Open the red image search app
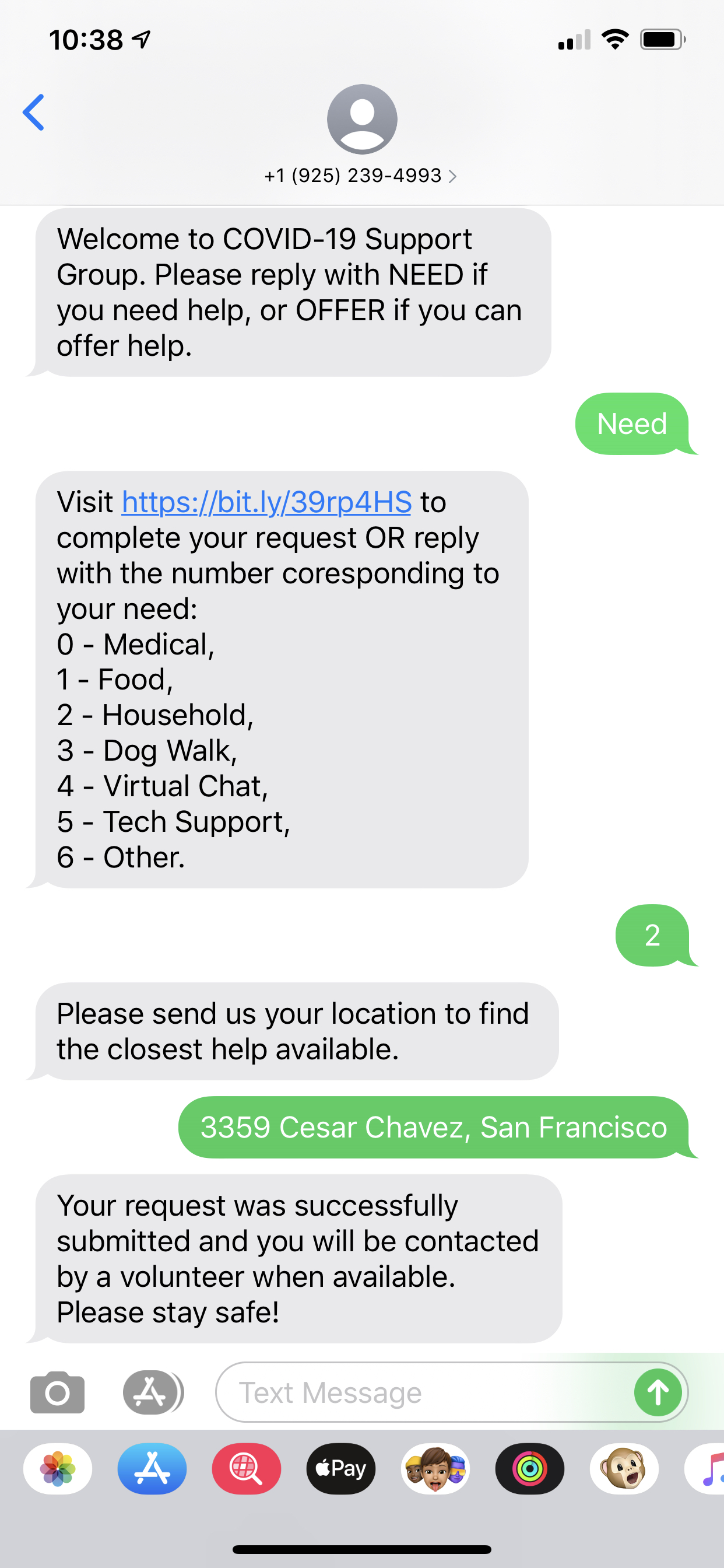The width and height of the screenshot is (724, 1568). tap(247, 1469)
